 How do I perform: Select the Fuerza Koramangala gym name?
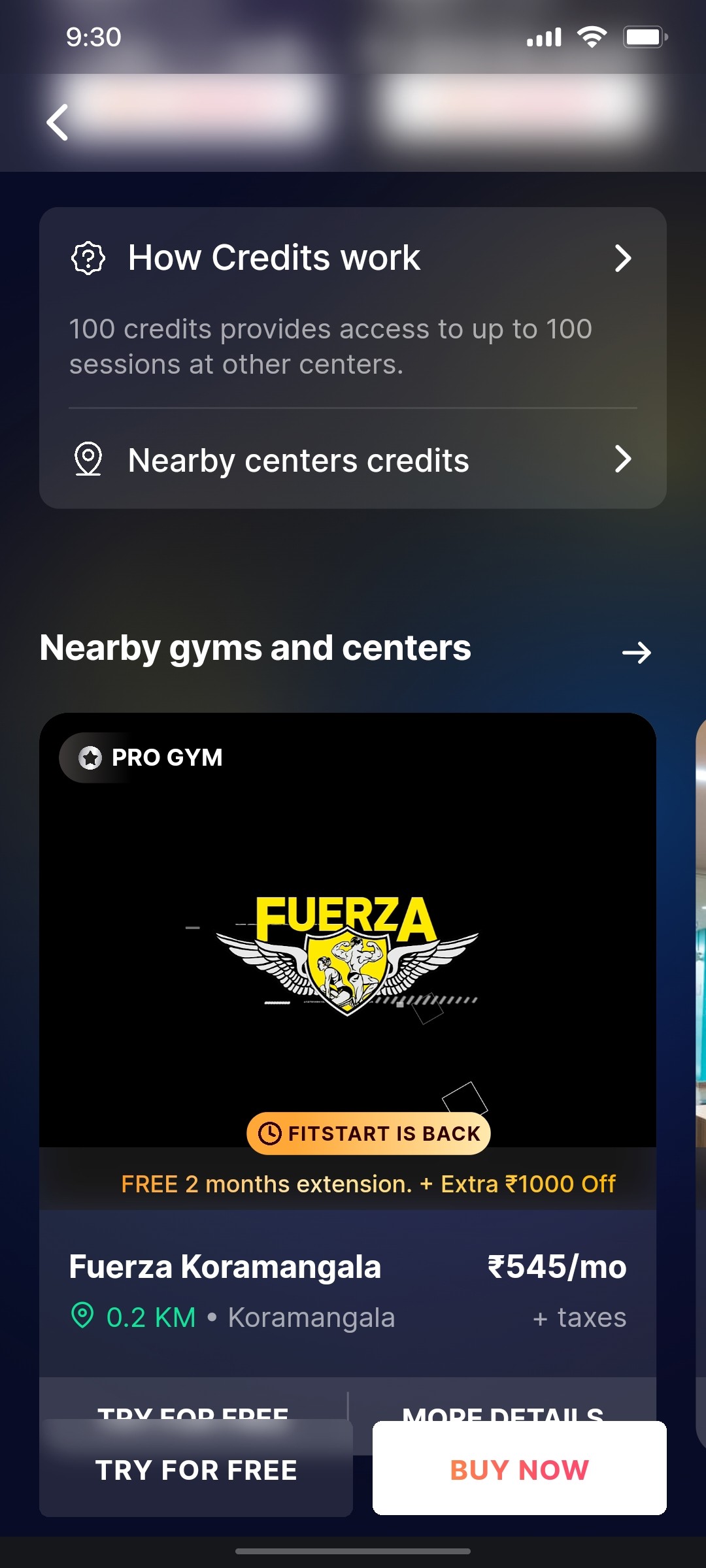(x=225, y=1266)
